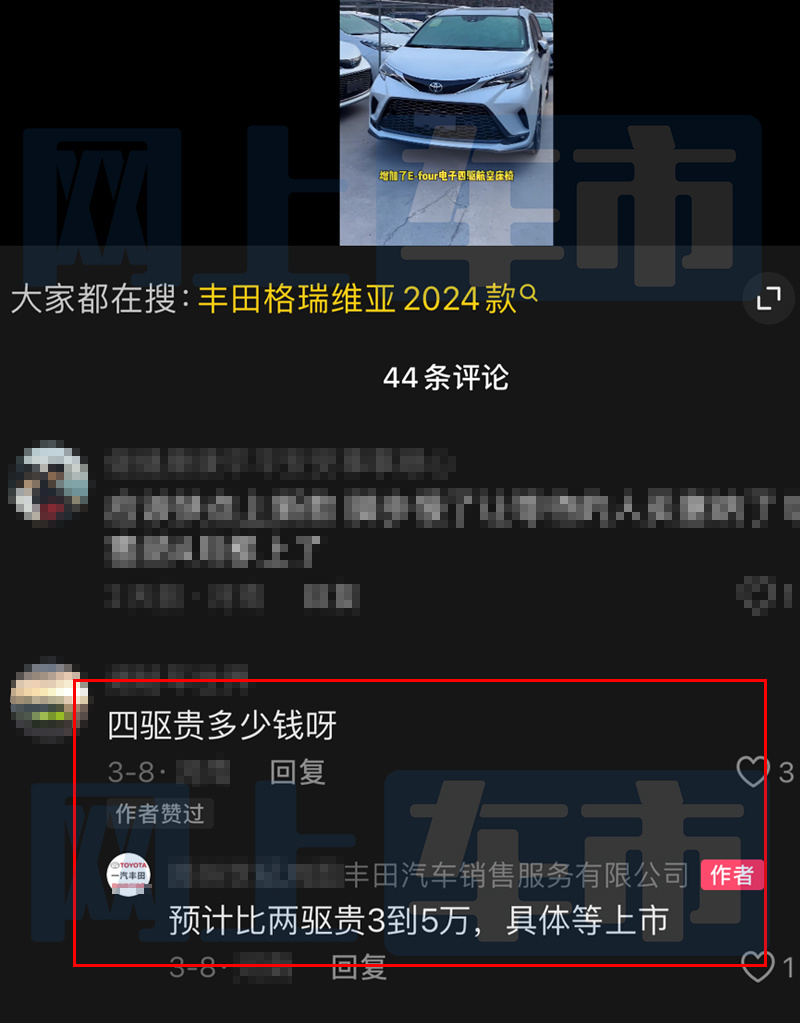
Task: Reply to the author's 预计比两驱贵3到5万 comment
Action: [x=359, y=967]
